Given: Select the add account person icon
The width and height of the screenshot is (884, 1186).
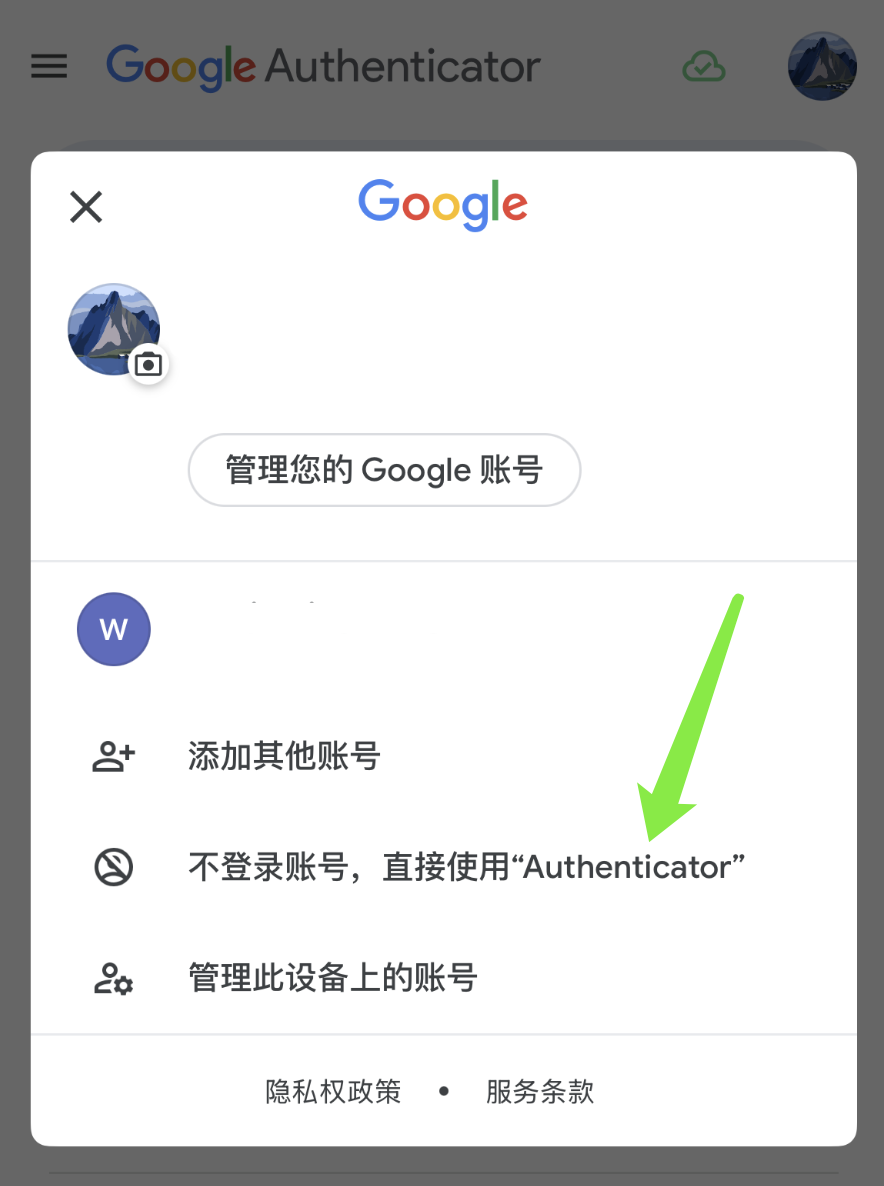Looking at the screenshot, I should (113, 757).
